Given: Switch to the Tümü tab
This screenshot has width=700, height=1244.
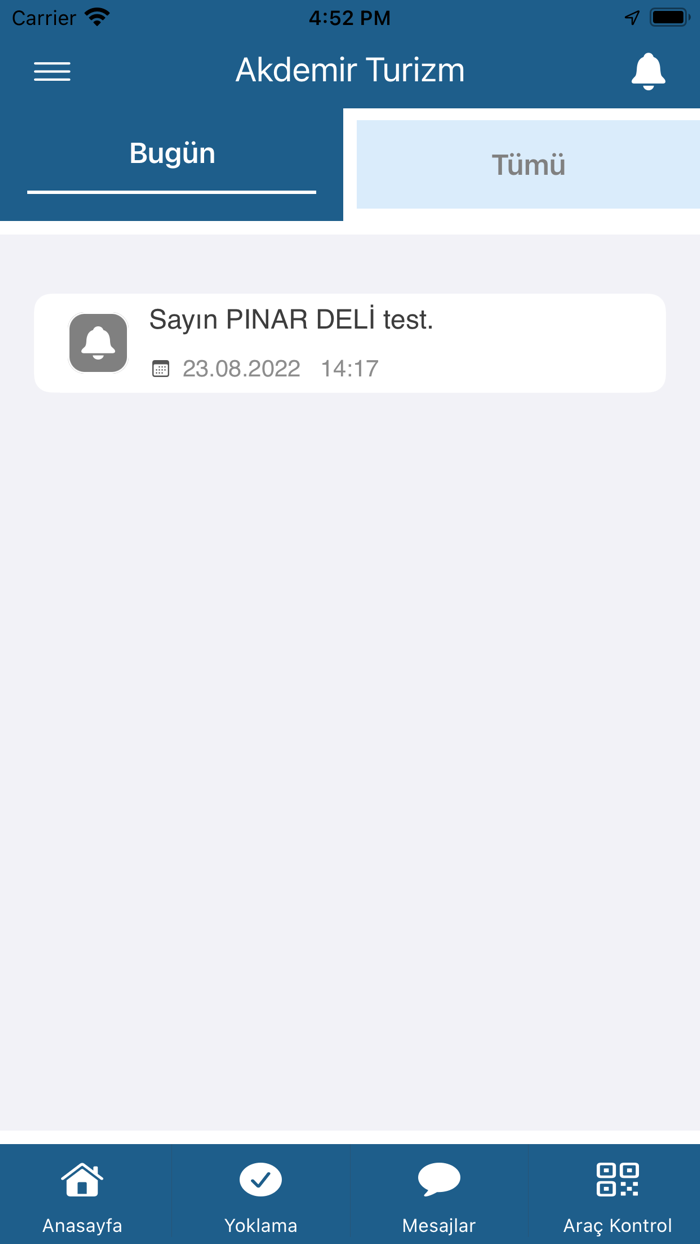Looking at the screenshot, I should (x=528, y=165).
